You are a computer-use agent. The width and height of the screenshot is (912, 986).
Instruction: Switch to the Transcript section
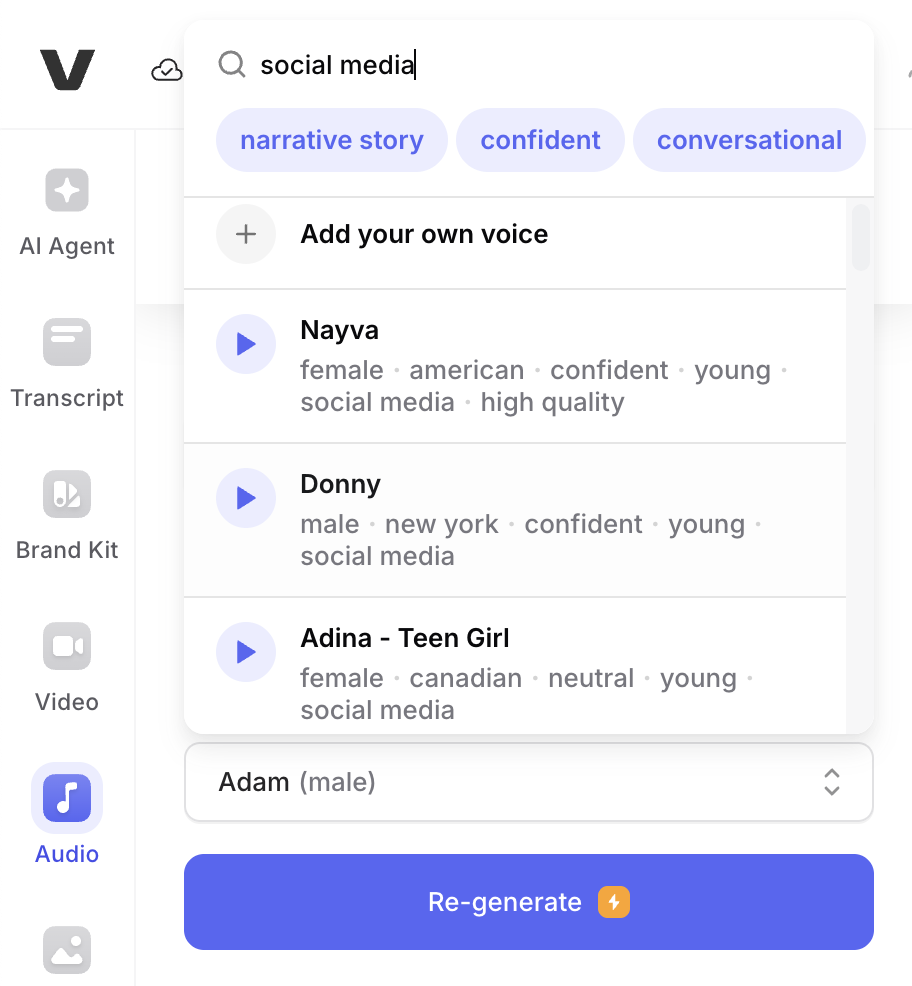click(x=67, y=364)
